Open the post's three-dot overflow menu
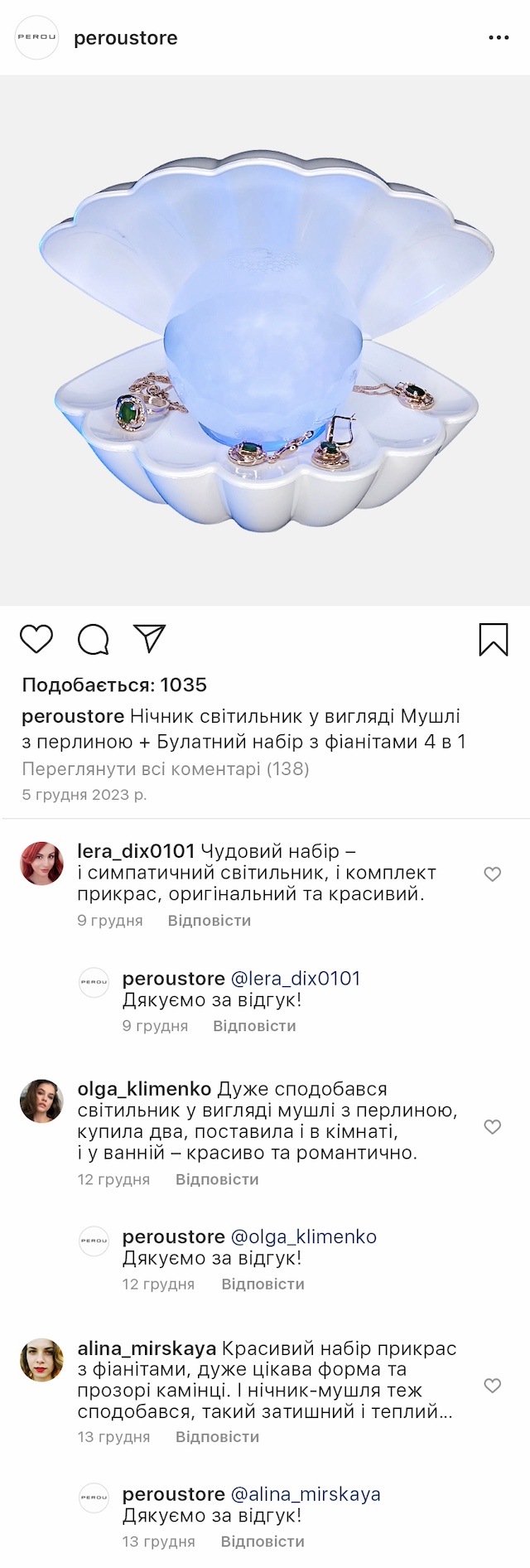530x1568 pixels. click(499, 38)
